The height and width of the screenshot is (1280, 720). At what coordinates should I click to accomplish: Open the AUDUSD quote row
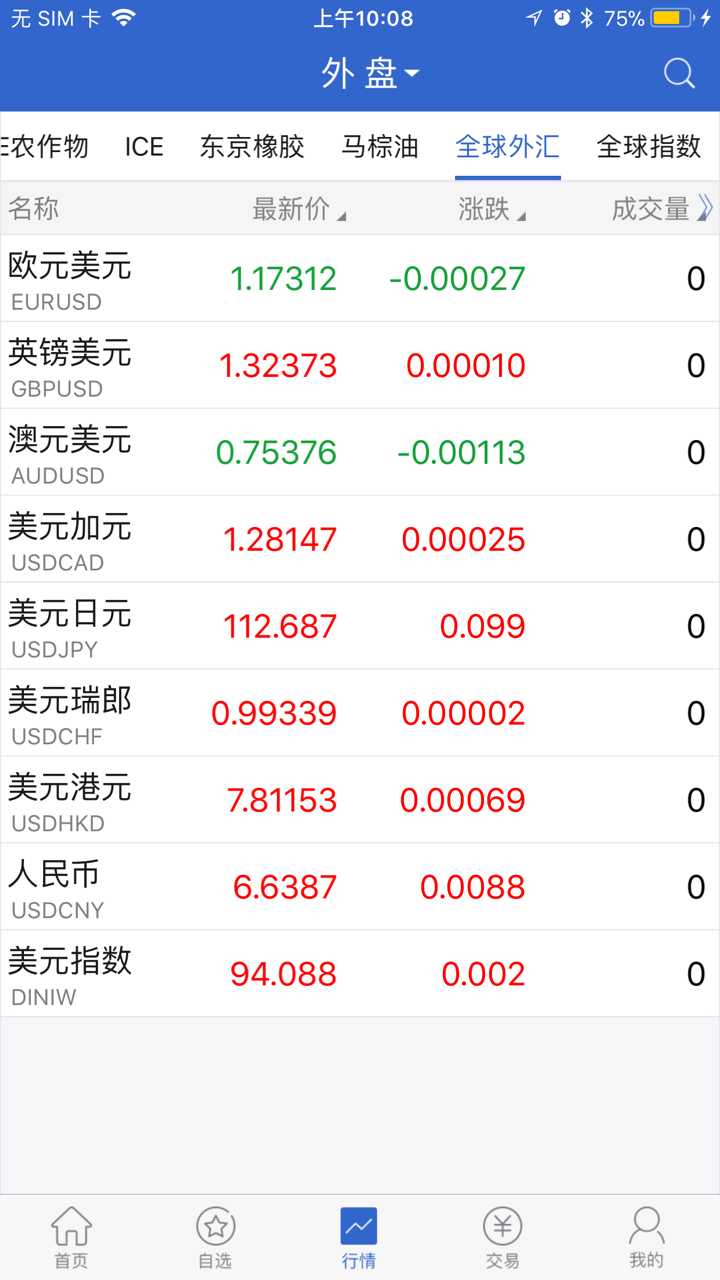(x=360, y=453)
